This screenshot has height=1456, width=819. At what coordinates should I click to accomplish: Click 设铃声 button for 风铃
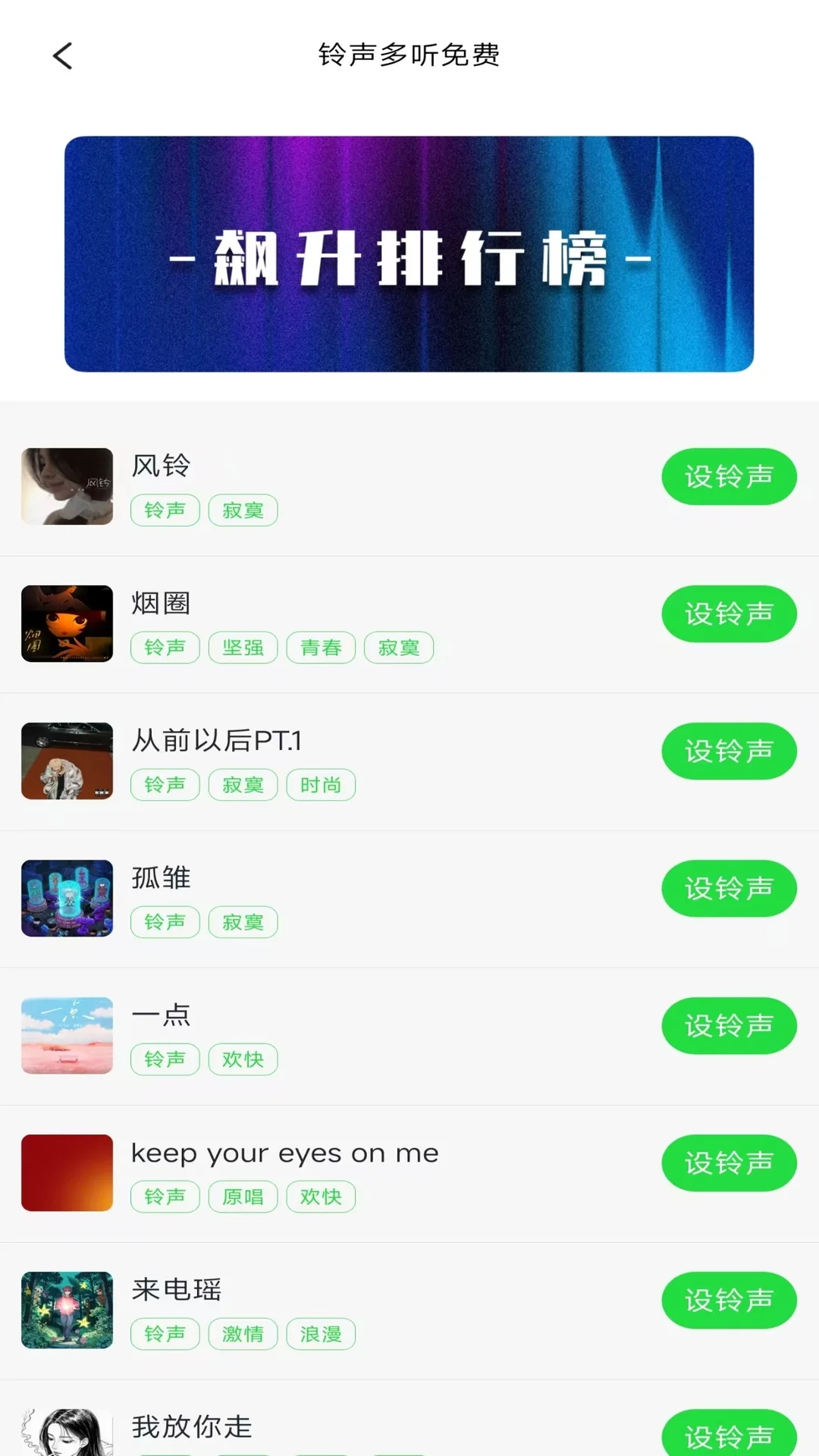click(729, 476)
